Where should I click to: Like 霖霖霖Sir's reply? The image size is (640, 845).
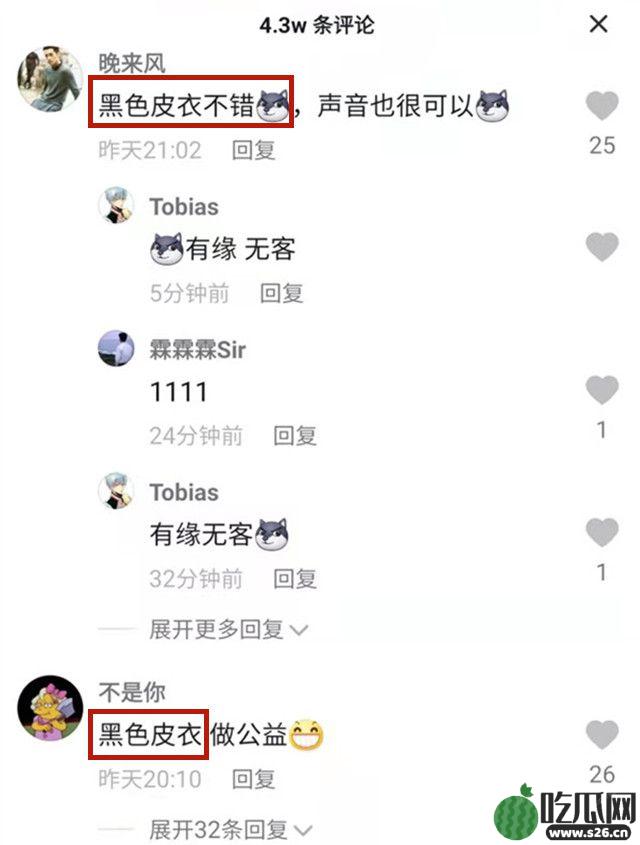pos(601,389)
